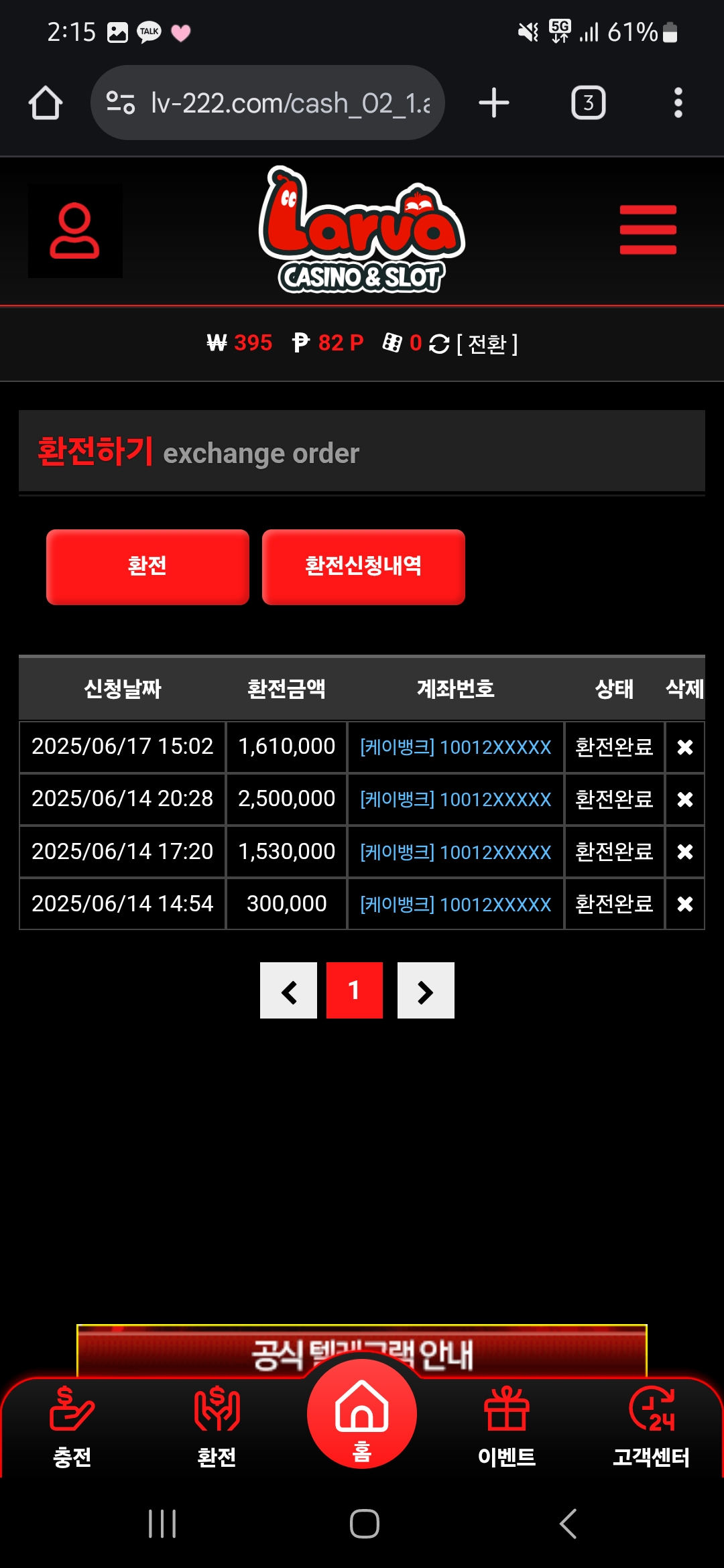Refresh the balance with the reload icon
The image size is (724, 1568).
pyautogui.click(x=439, y=344)
